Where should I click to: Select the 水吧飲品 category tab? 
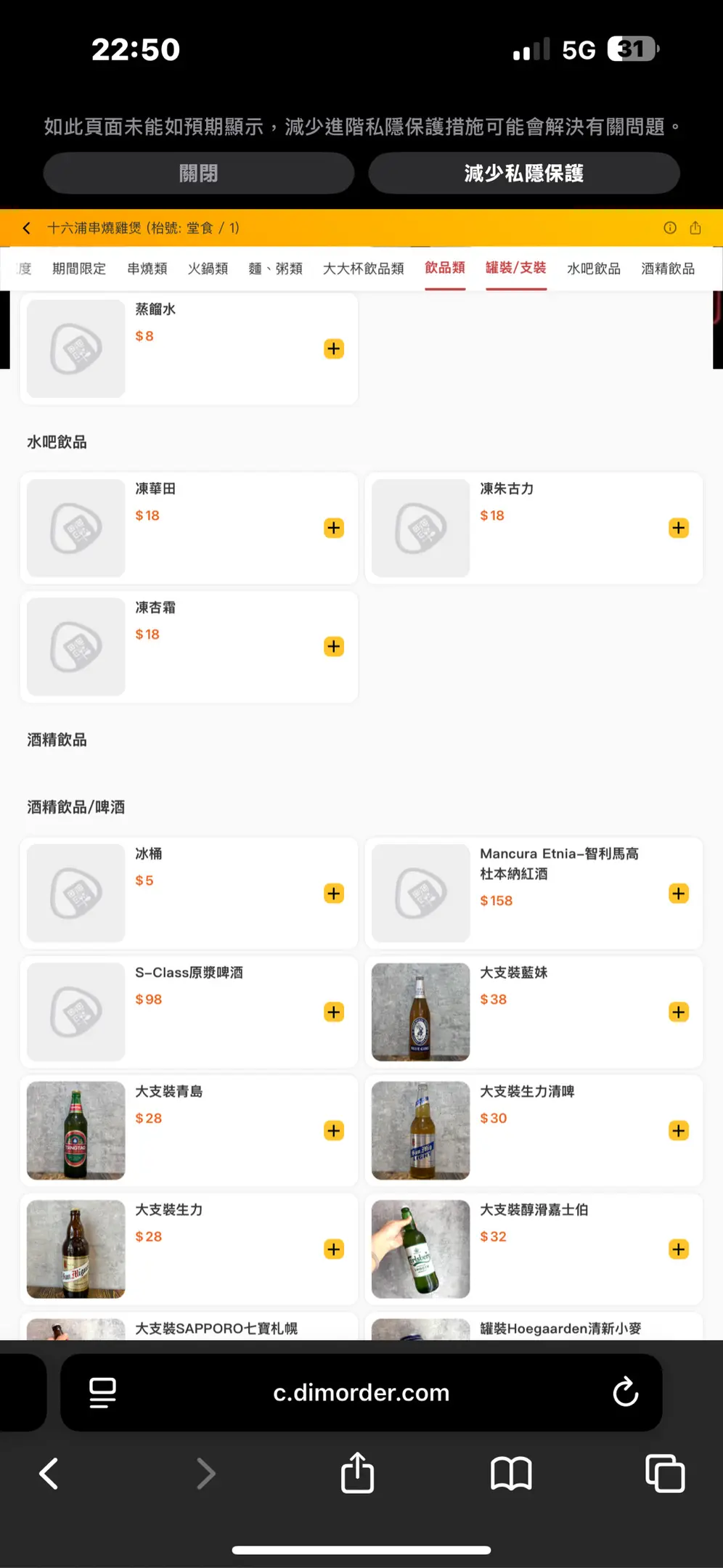[x=594, y=269]
